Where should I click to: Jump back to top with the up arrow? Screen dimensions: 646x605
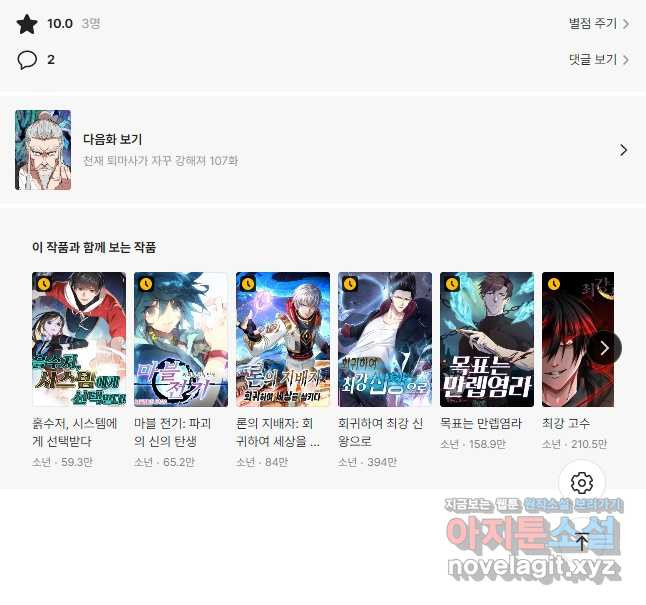tap(582, 543)
